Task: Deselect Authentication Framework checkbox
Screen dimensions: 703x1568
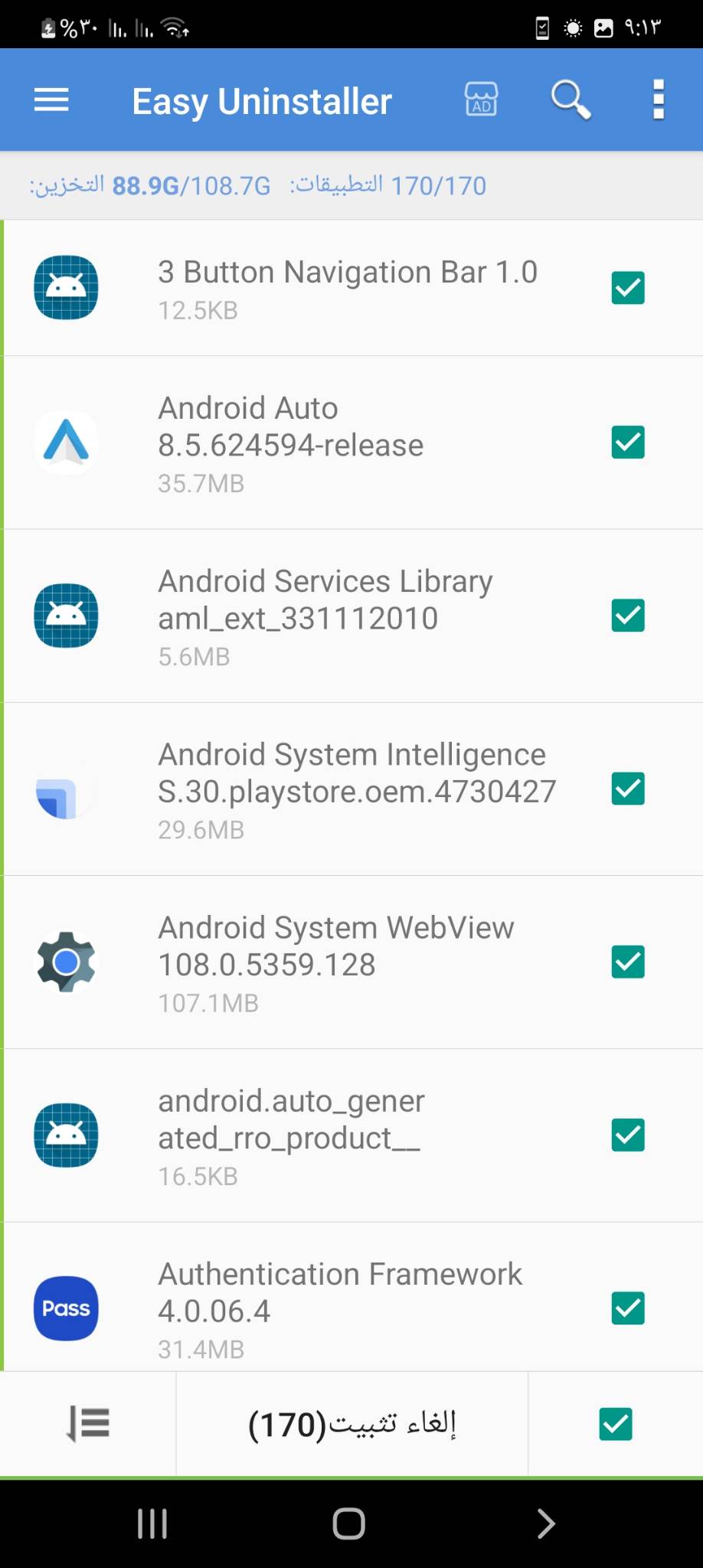Action: coord(628,1308)
